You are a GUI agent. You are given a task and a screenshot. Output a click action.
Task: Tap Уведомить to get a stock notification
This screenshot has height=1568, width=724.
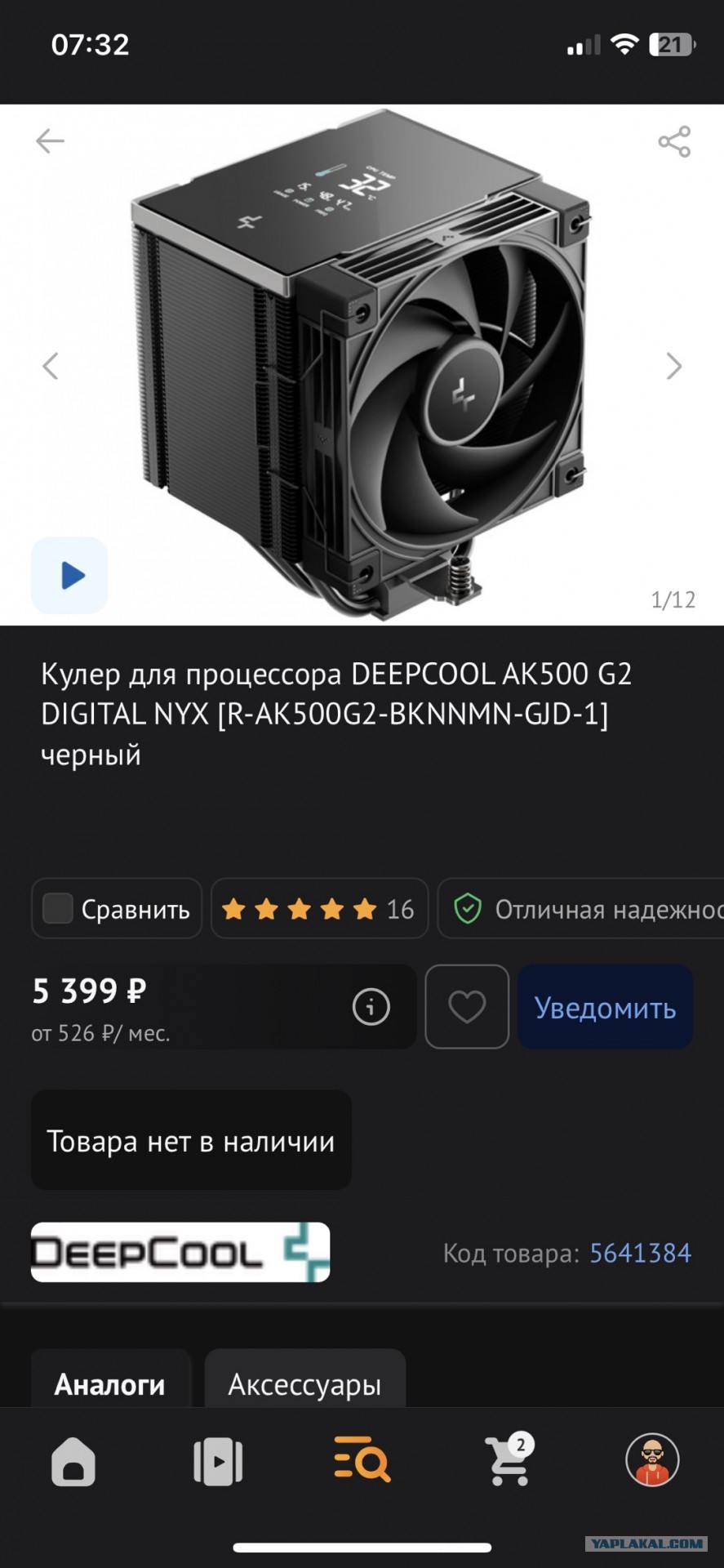tap(605, 1007)
